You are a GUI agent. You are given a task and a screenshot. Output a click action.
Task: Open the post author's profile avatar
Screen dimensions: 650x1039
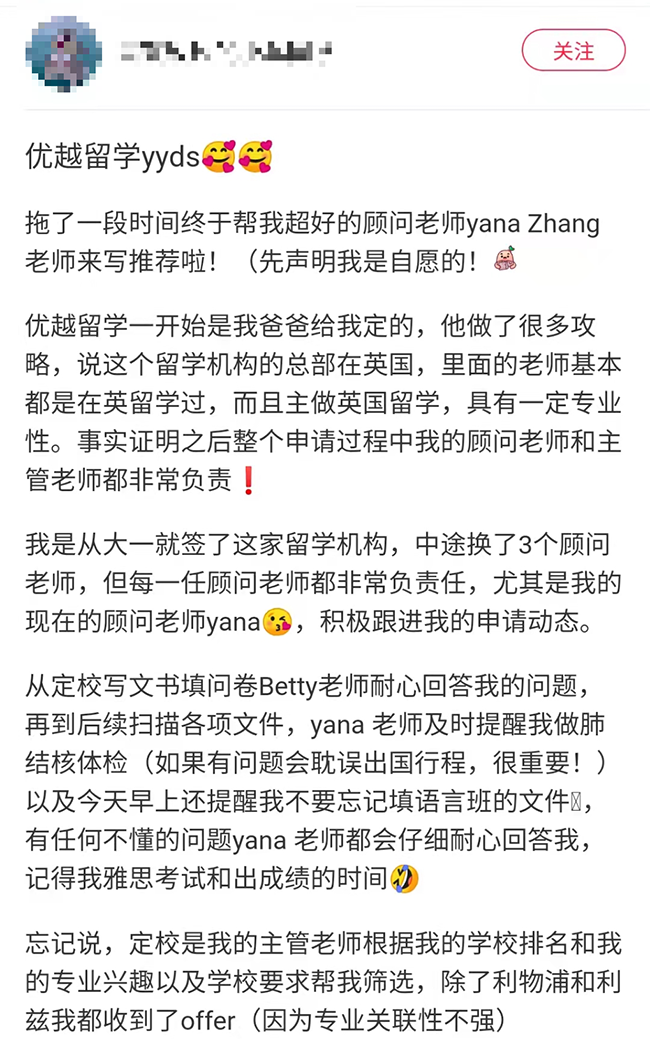point(65,50)
